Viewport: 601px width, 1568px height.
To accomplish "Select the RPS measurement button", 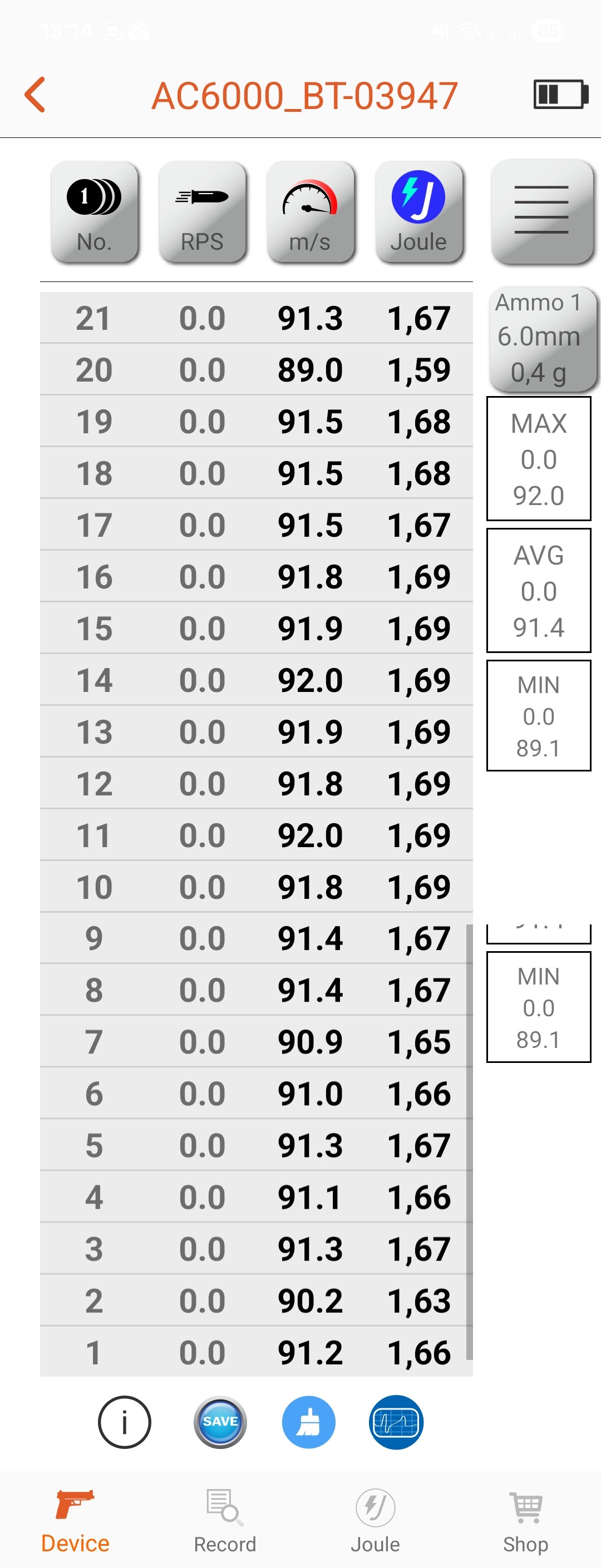I will [202, 212].
